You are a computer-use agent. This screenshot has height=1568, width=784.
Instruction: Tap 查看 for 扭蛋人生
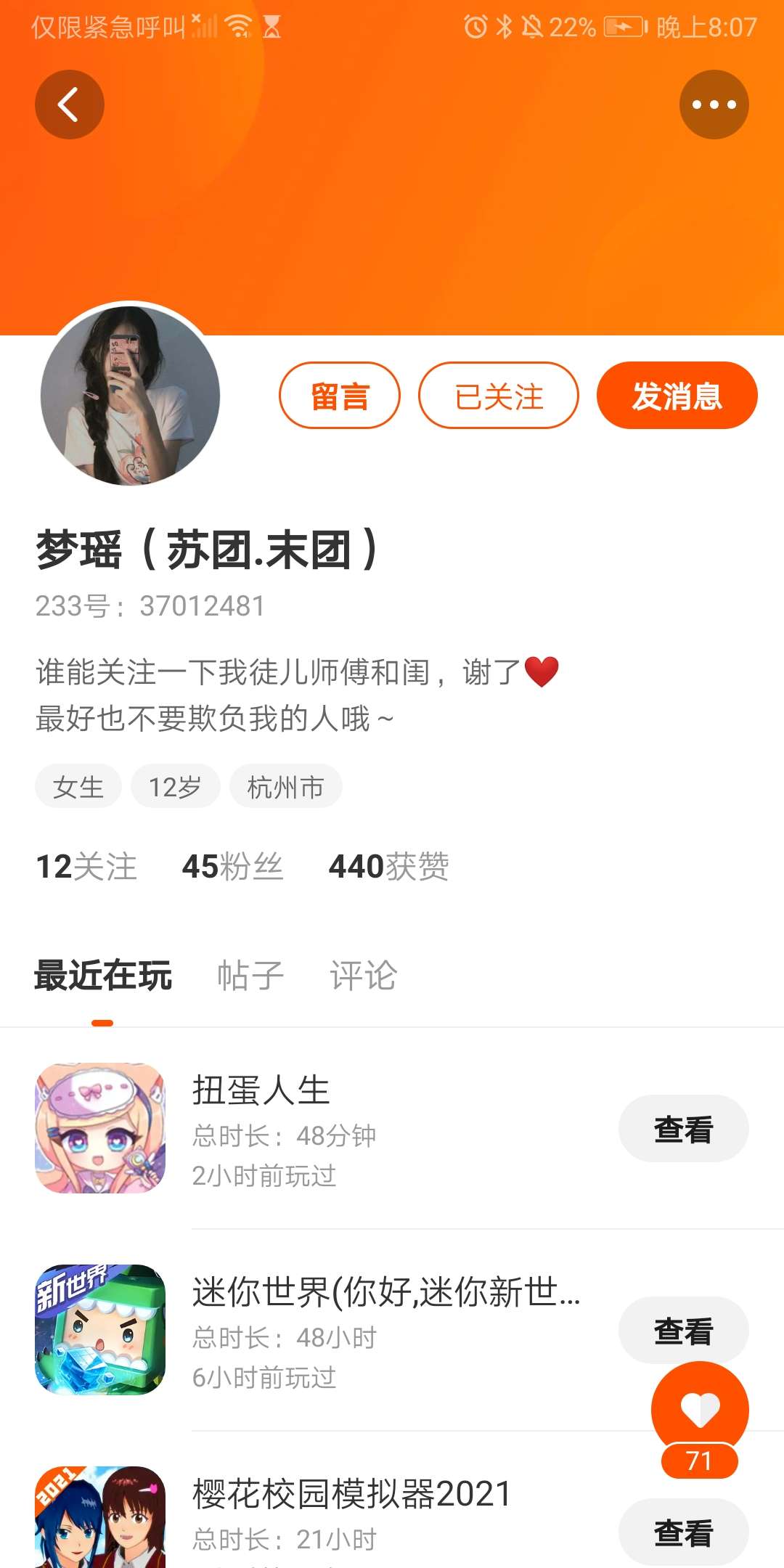click(683, 1129)
